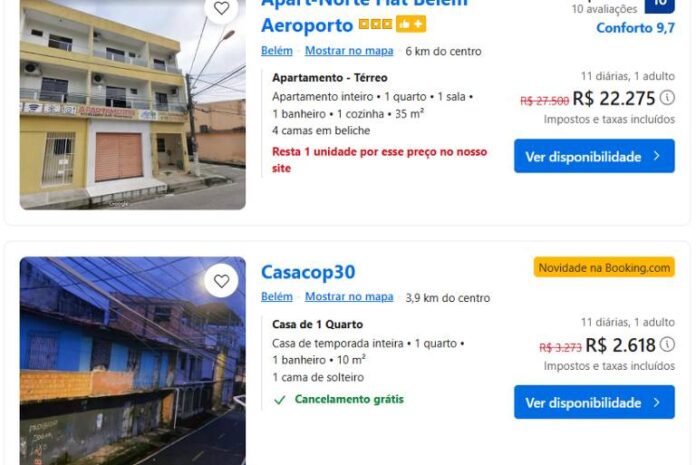Show Apart-Norte Flat on the map
The height and width of the screenshot is (465, 696).
(x=348, y=51)
